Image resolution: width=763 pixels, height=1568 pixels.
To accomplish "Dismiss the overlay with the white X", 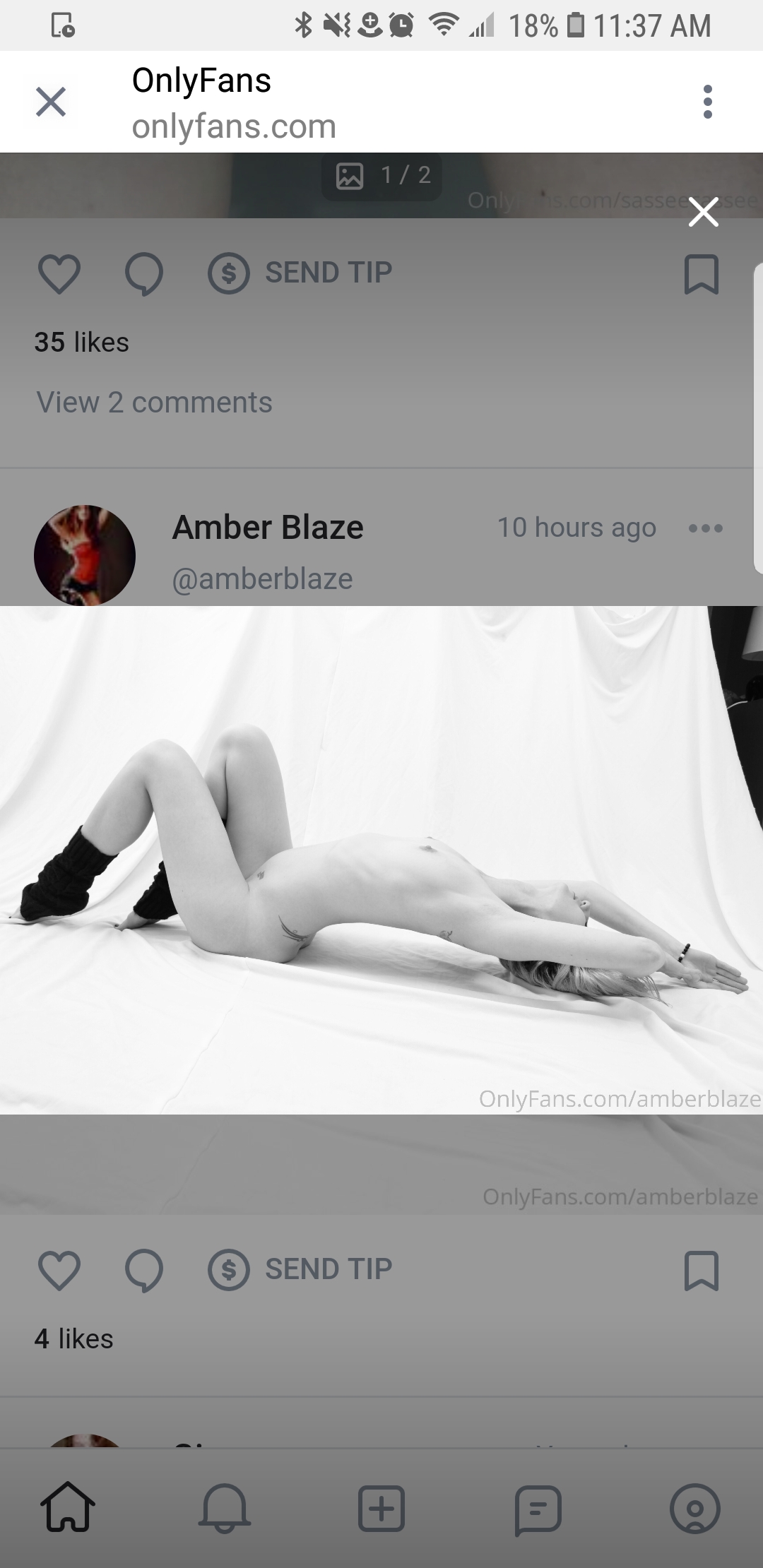I will click(x=703, y=212).
